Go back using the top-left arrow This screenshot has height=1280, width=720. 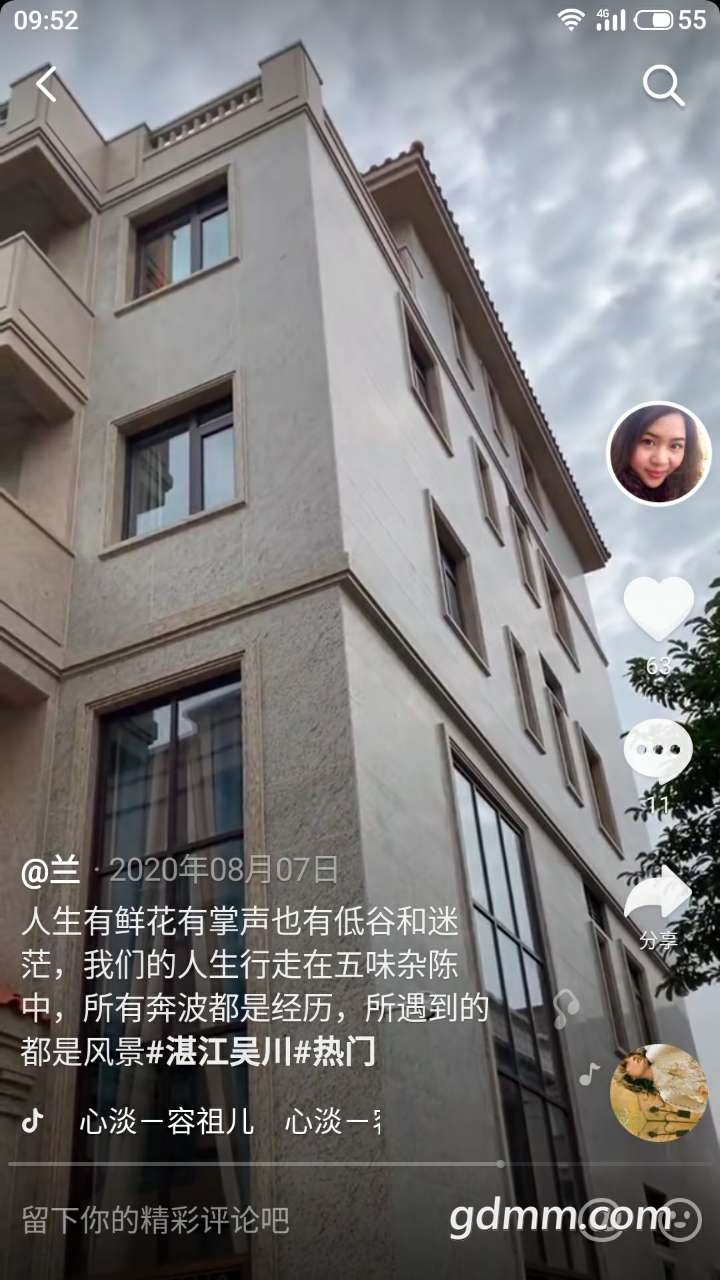pyautogui.click(x=46, y=84)
